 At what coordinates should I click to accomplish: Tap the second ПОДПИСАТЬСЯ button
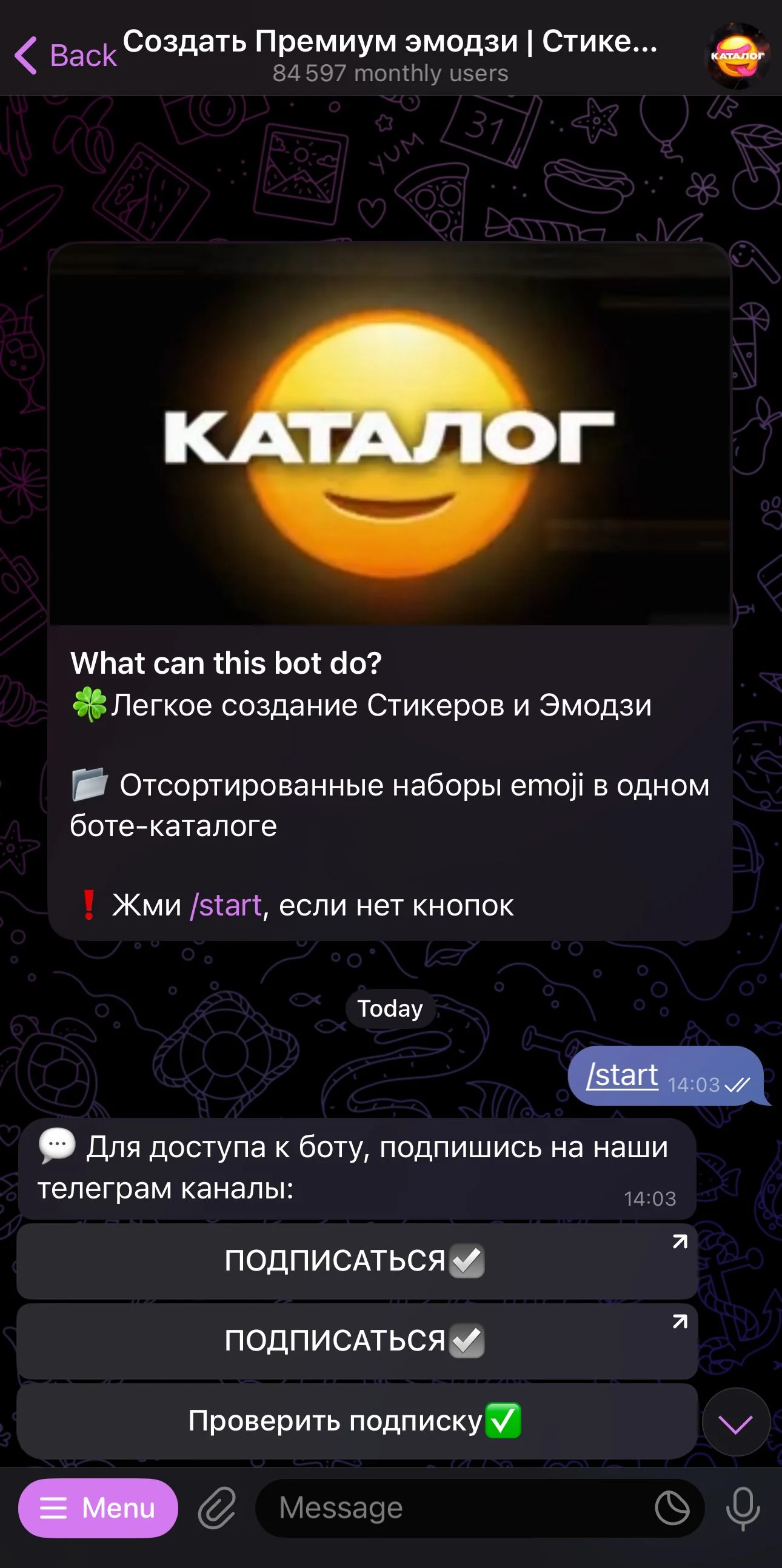click(357, 1341)
